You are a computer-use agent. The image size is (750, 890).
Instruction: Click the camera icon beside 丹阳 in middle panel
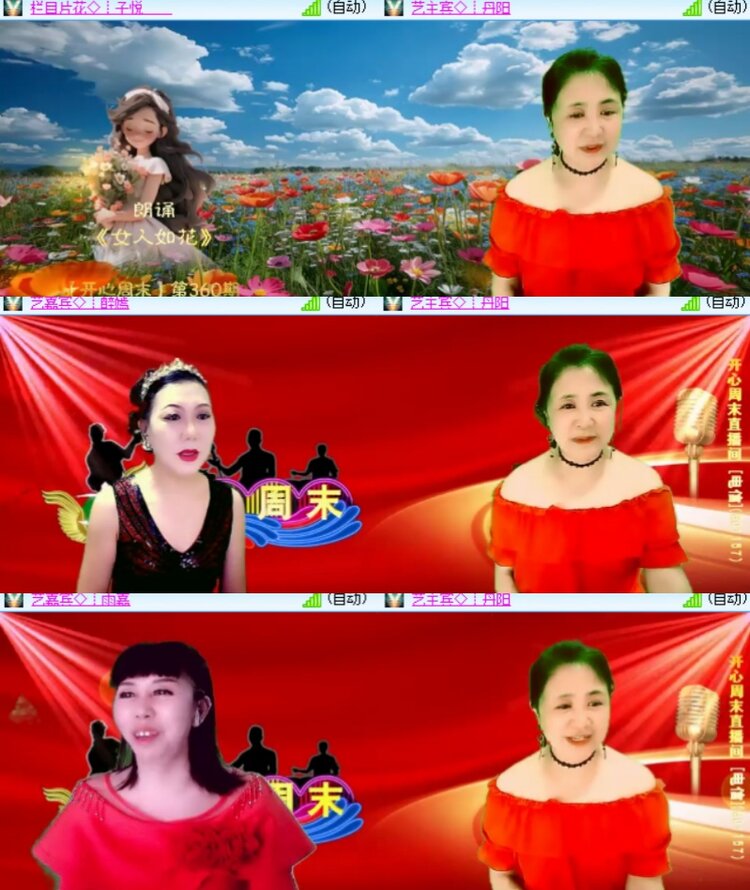(x=392, y=302)
